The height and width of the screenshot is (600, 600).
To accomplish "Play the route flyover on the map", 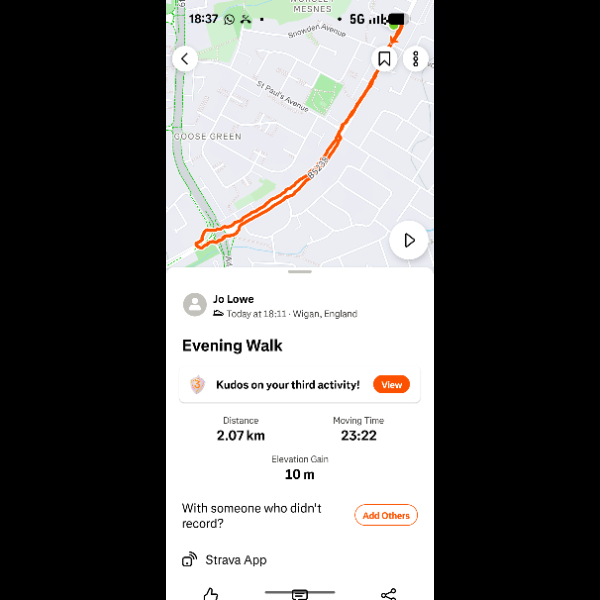I will pyautogui.click(x=408, y=240).
